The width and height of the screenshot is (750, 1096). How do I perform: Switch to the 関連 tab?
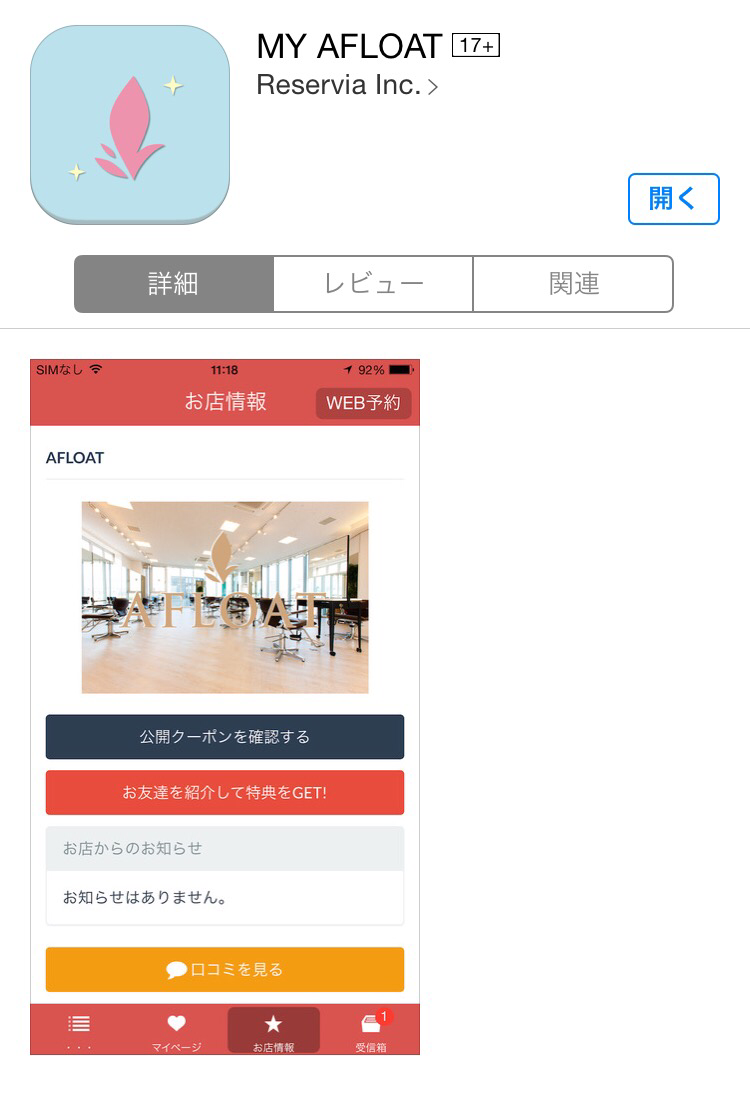pos(573,284)
